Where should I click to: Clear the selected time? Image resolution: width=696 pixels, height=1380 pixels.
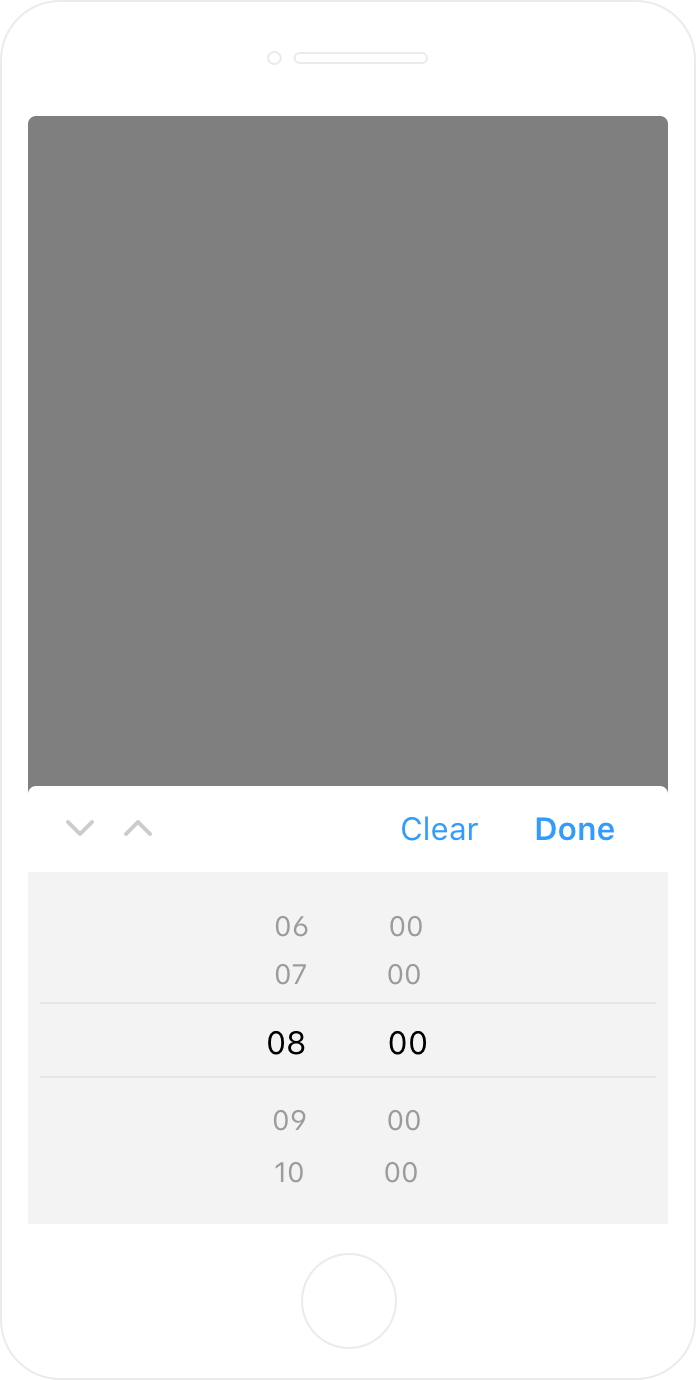tap(439, 829)
